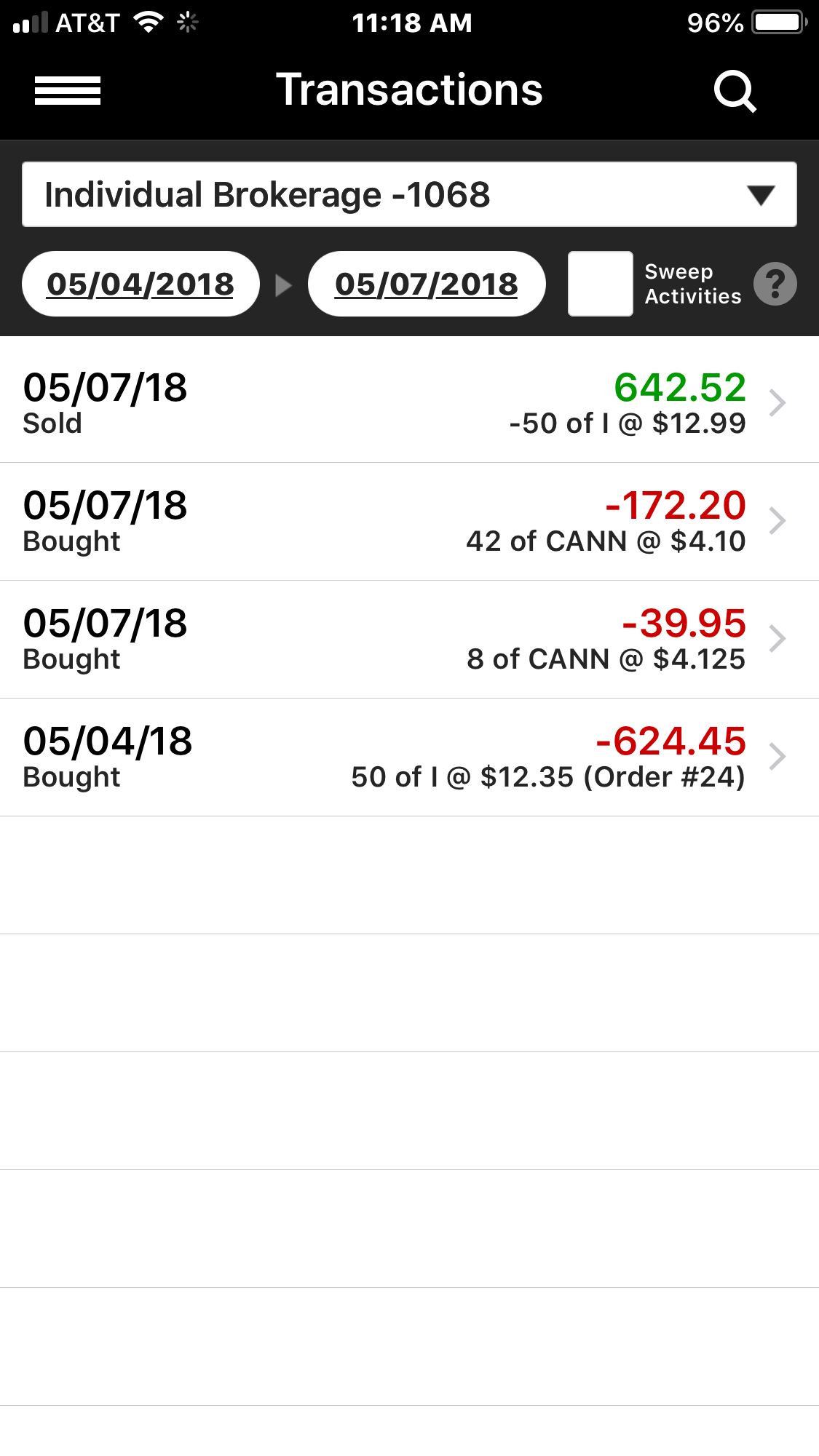View the 42 of CANN purchase details
This screenshot has width=819, height=1456.
coord(409,521)
